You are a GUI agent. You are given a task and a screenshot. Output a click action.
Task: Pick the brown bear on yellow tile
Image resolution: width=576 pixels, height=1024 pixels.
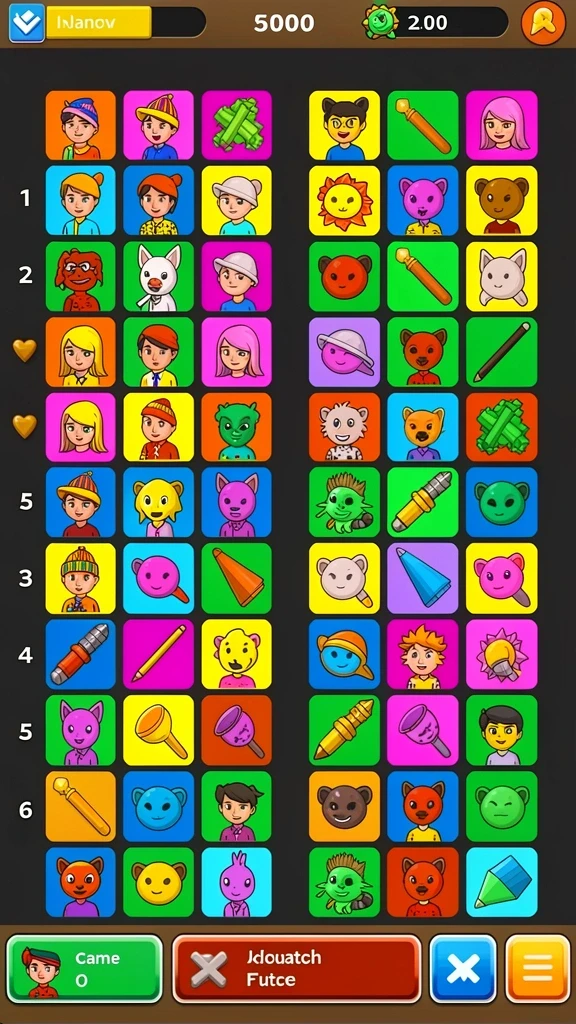(502, 200)
